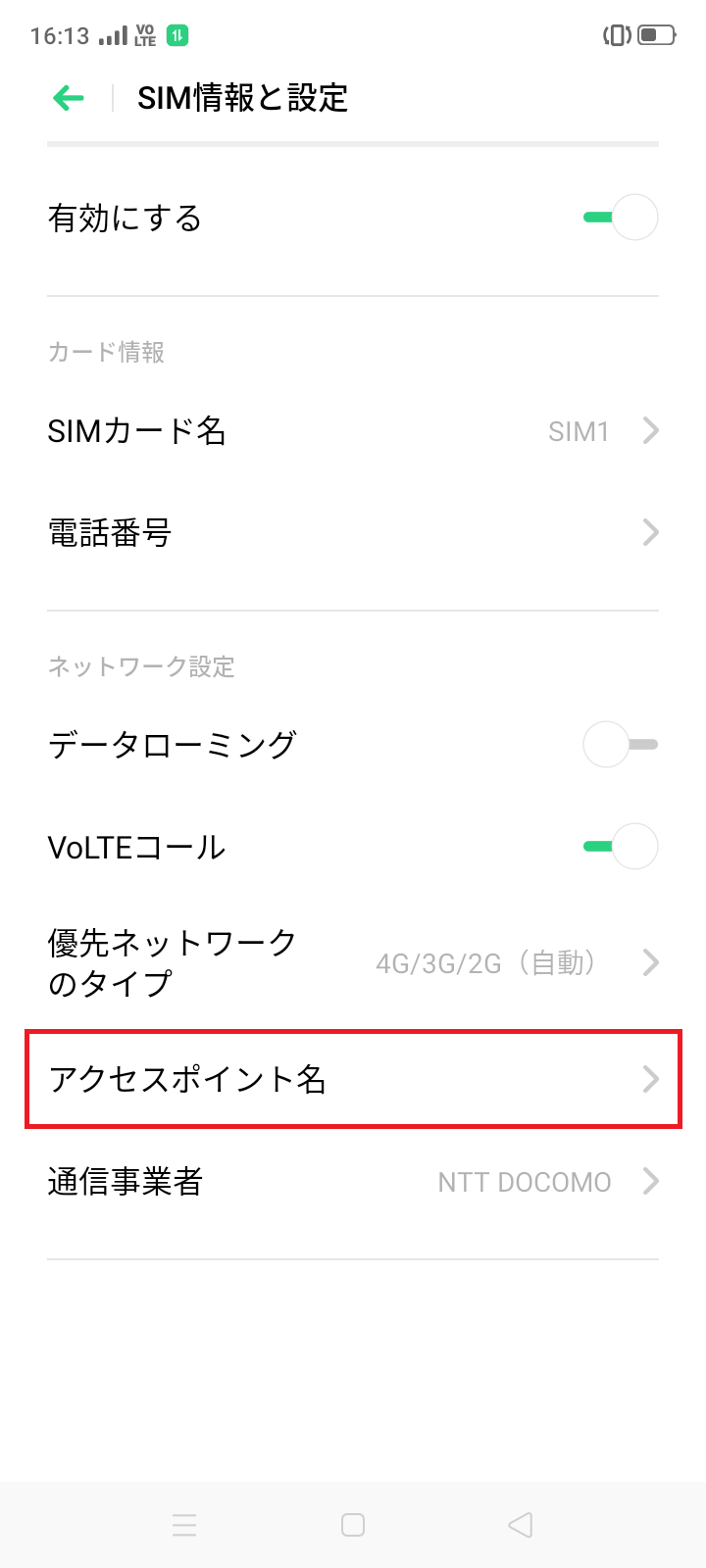706x1568 pixels.
Task: Click the green back arrow
Action: pyautogui.click(x=67, y=98)
